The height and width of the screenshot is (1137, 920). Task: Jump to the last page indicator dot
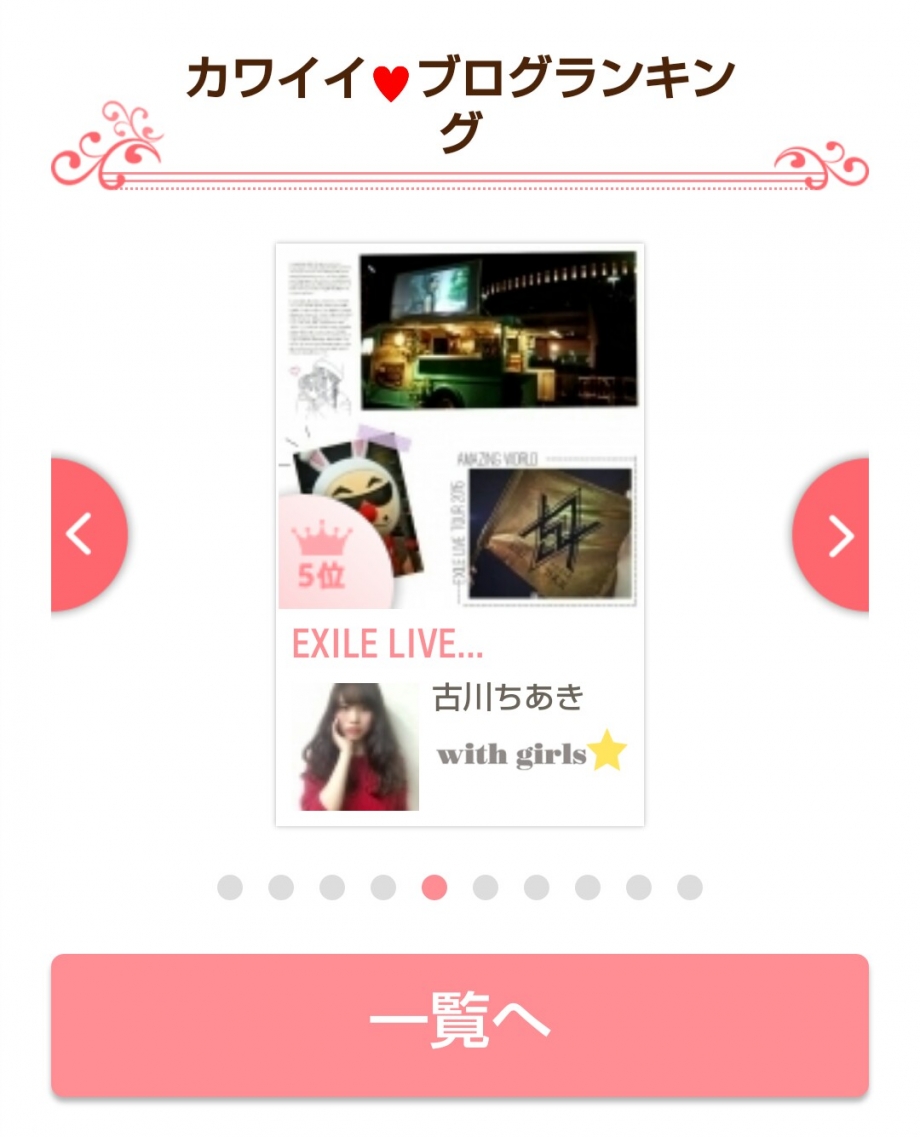tap(690, 887)
